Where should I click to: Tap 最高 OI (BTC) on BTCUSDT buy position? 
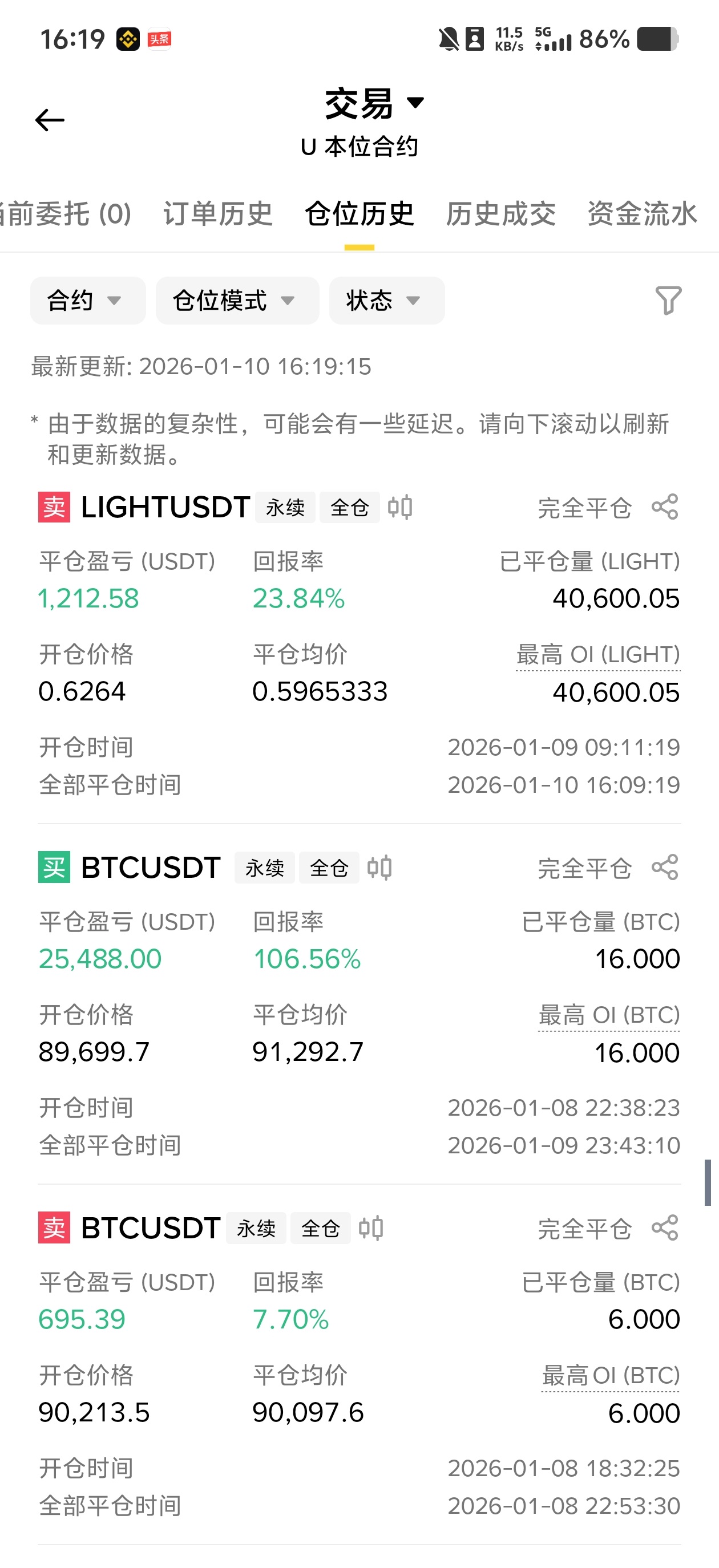coord(609,1015)
